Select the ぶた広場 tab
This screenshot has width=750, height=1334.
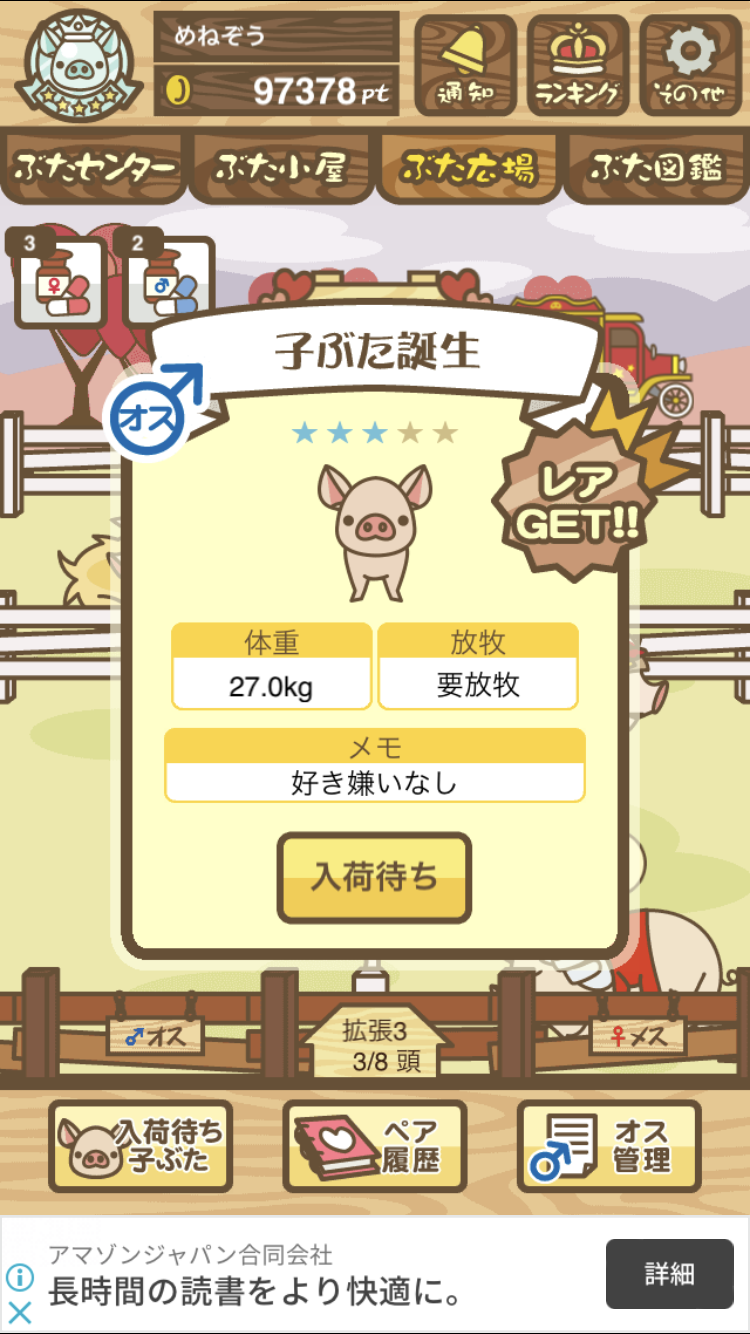tap(468, 167)
